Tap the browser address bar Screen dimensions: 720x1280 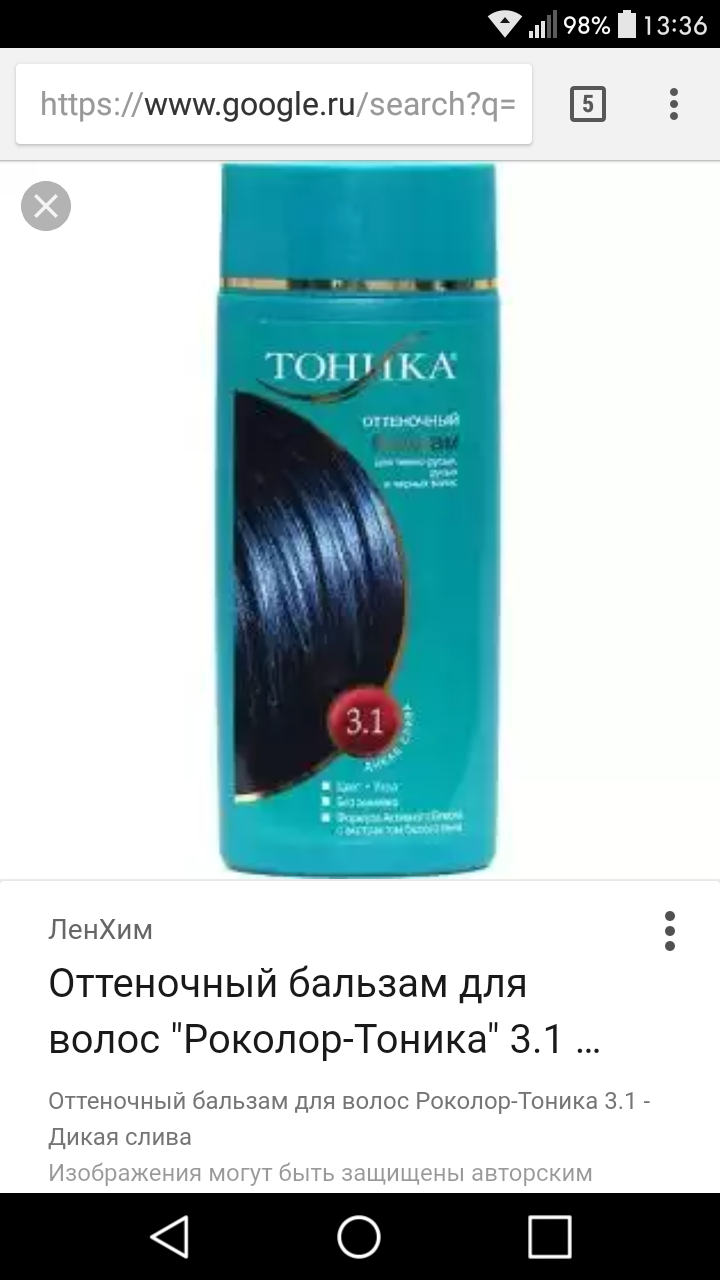275,104
